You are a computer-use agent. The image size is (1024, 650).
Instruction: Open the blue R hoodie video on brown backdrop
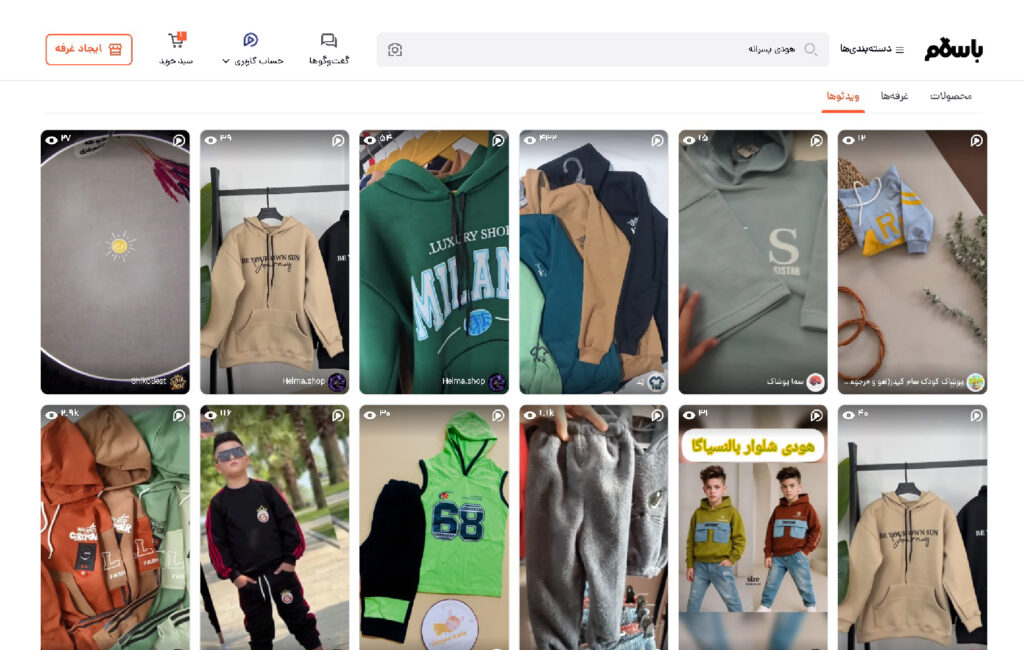(912, 262)
